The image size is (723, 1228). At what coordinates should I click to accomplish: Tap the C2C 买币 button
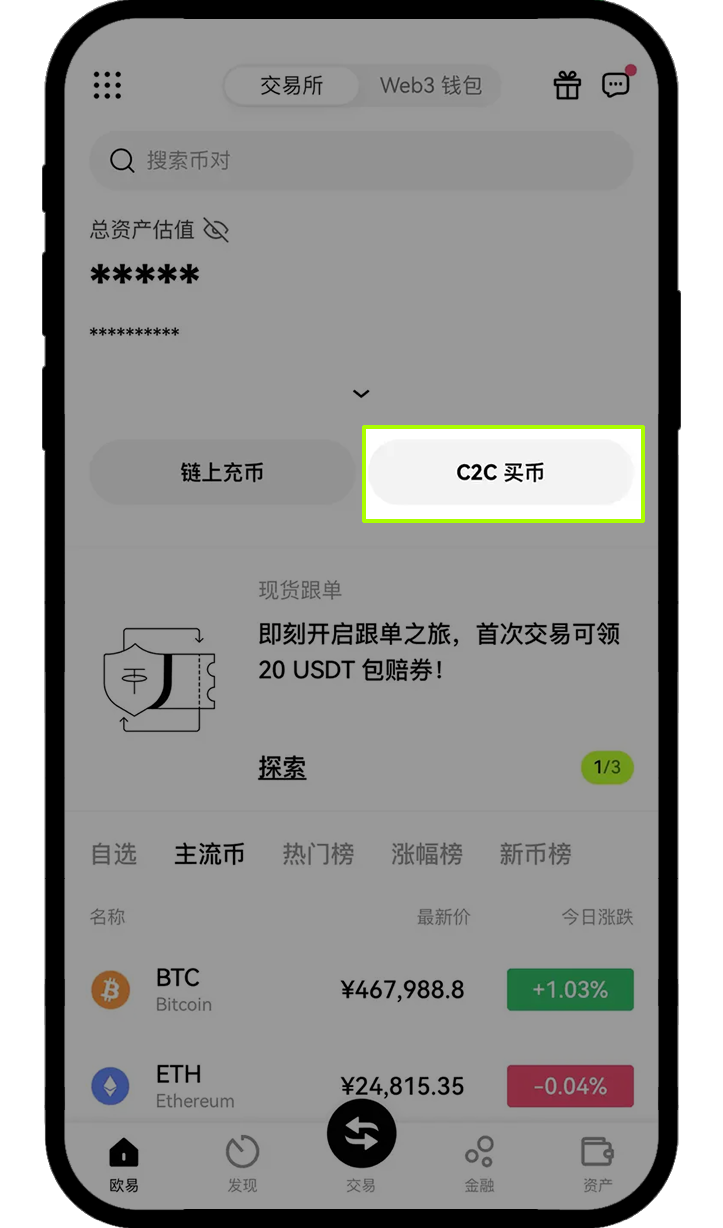(x=501, y=472)
